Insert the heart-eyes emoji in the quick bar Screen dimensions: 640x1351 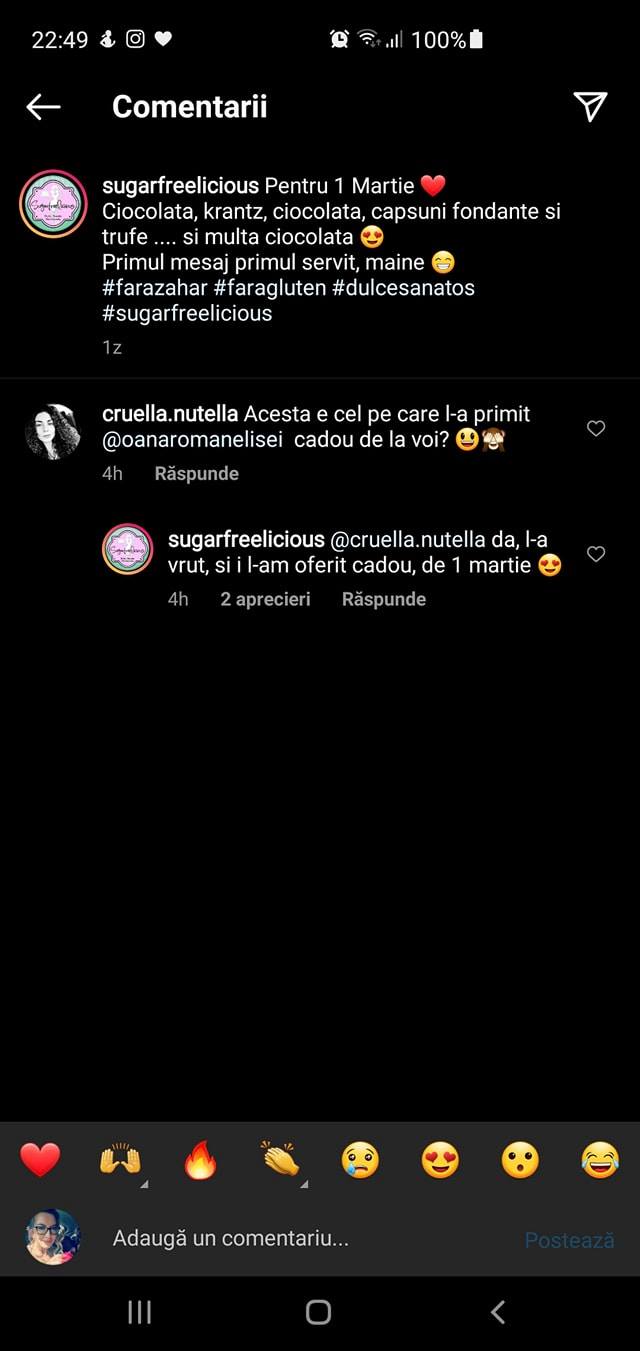point(440,1160)
